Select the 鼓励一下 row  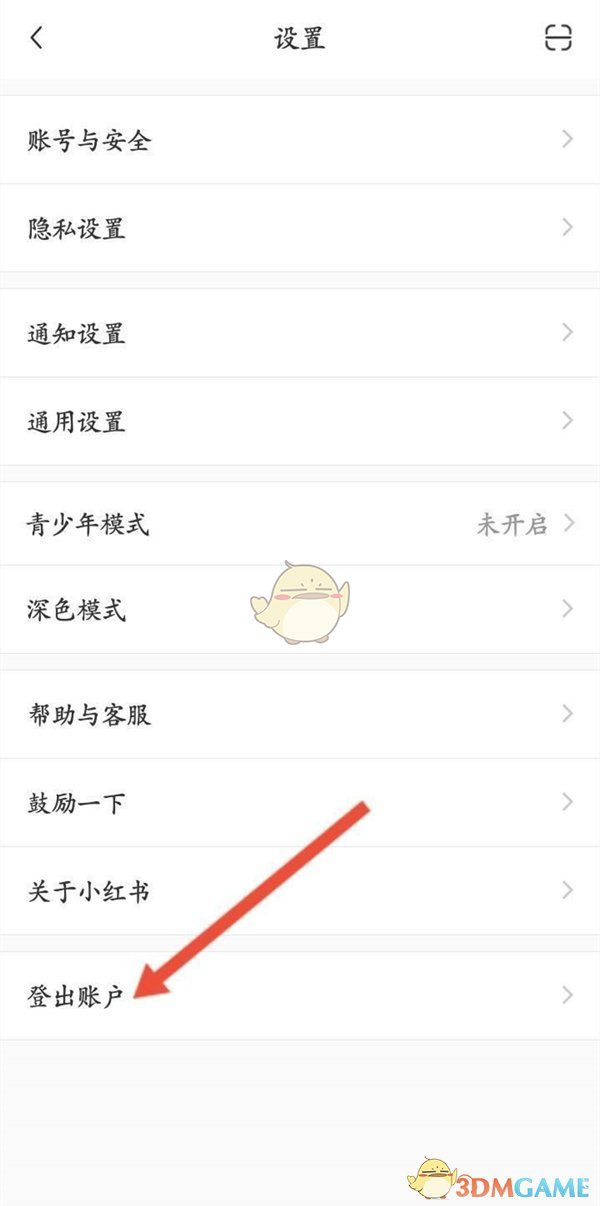click(300, 802)
